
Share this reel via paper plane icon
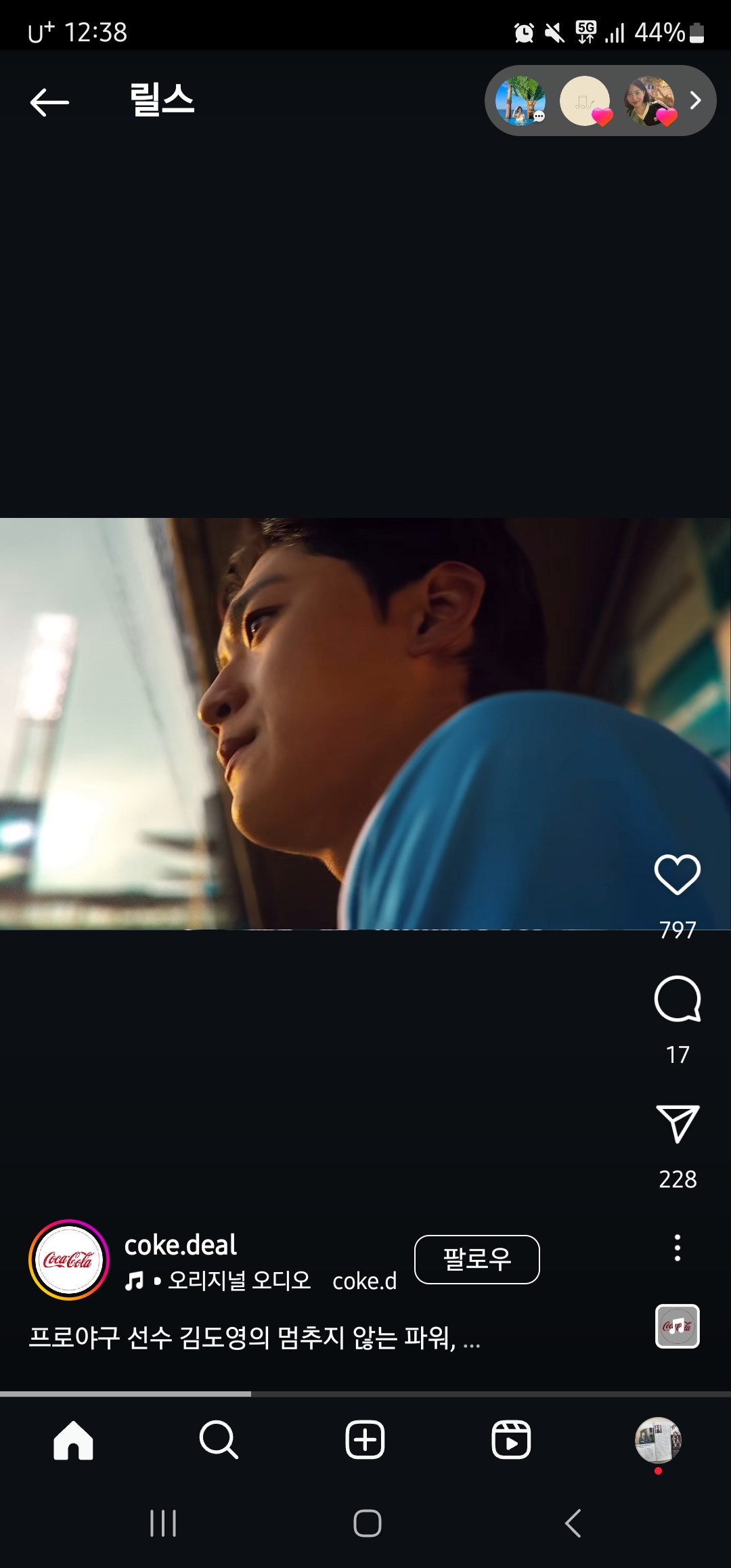tap(677, 1125)
